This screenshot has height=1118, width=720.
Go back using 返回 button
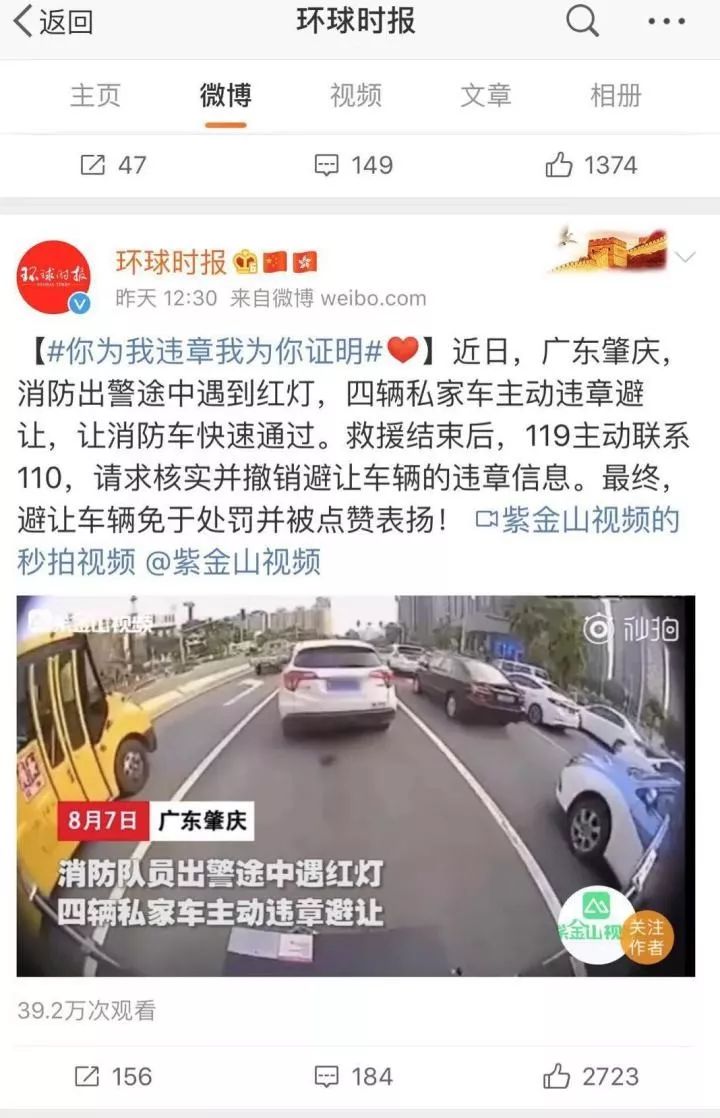(x=54, y=22)
